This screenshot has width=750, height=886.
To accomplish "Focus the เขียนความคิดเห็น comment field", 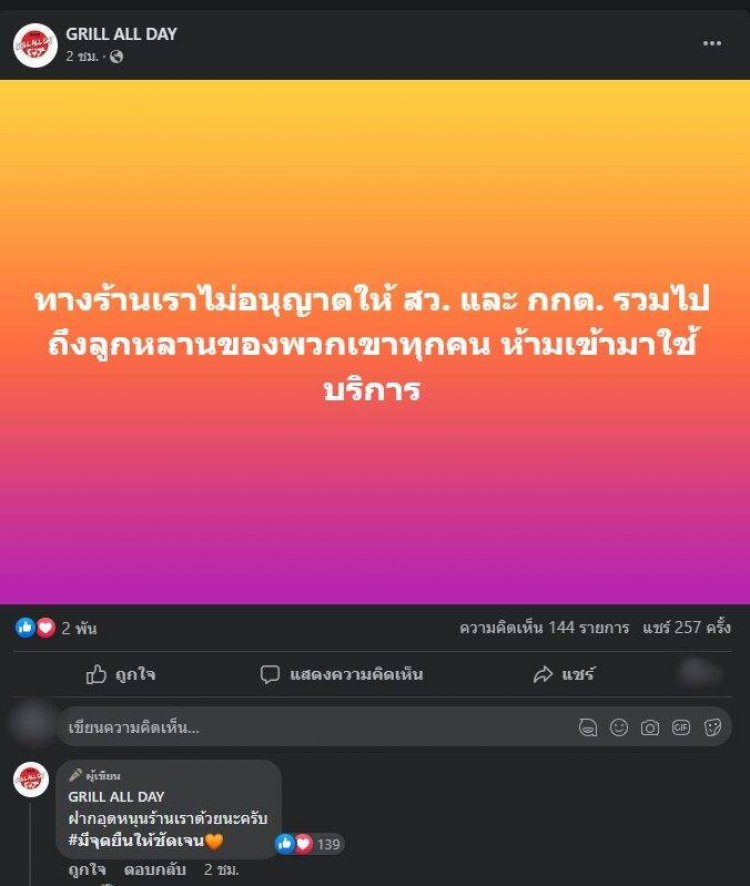I will (x=300, y=728).
